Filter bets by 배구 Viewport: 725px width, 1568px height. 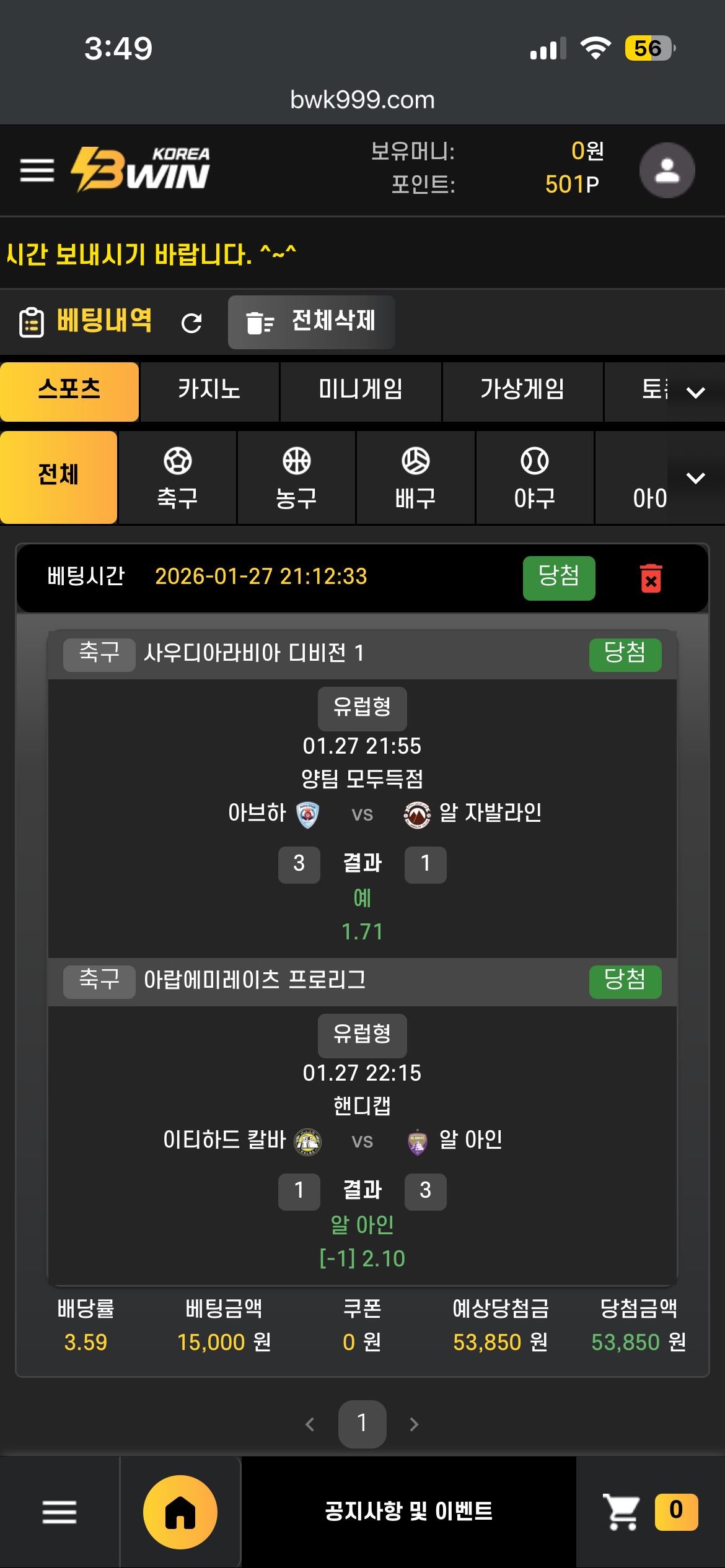click(416, 477)
